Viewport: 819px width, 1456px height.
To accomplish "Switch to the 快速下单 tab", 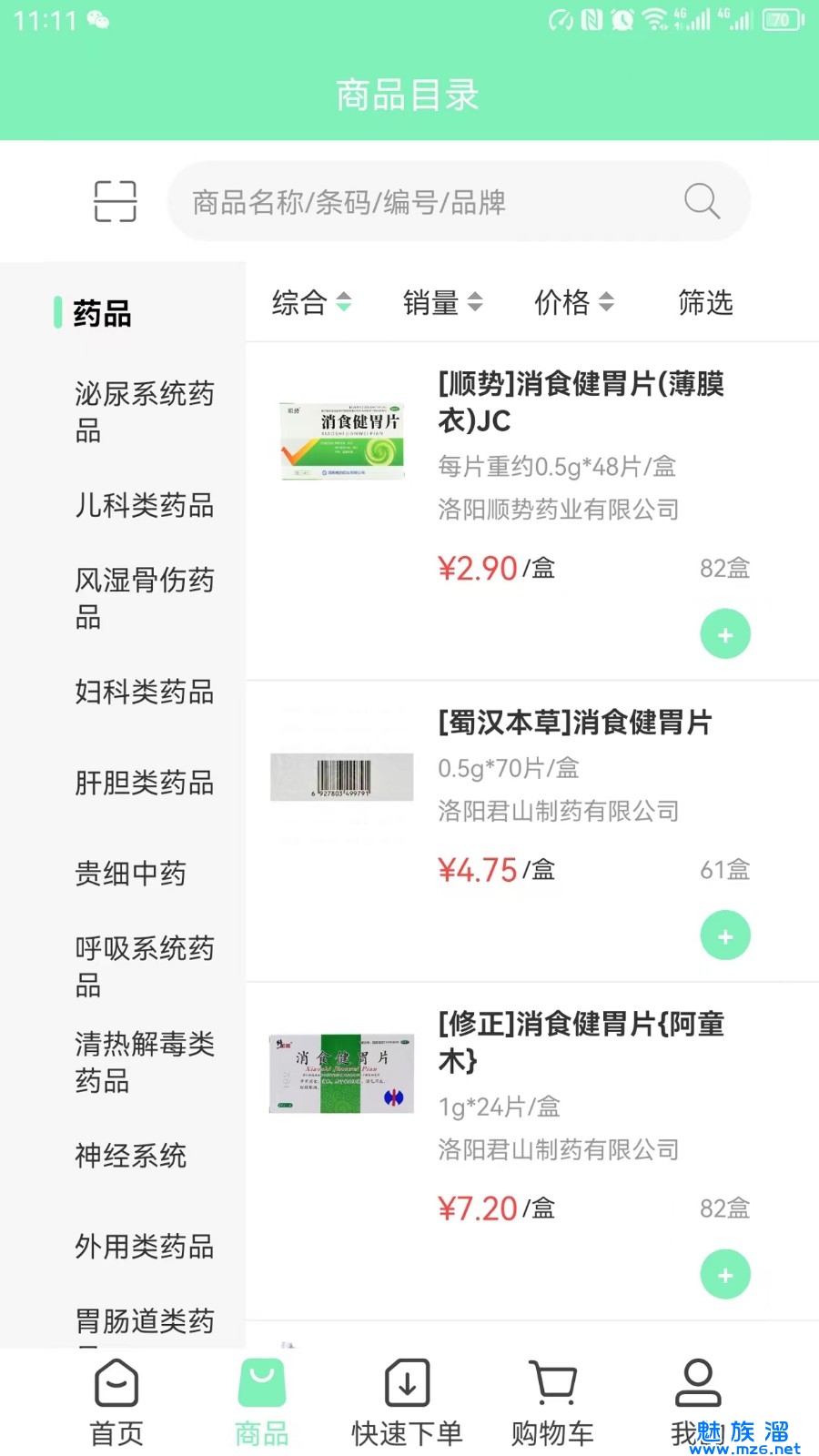I will click(x=407, y=1403).
